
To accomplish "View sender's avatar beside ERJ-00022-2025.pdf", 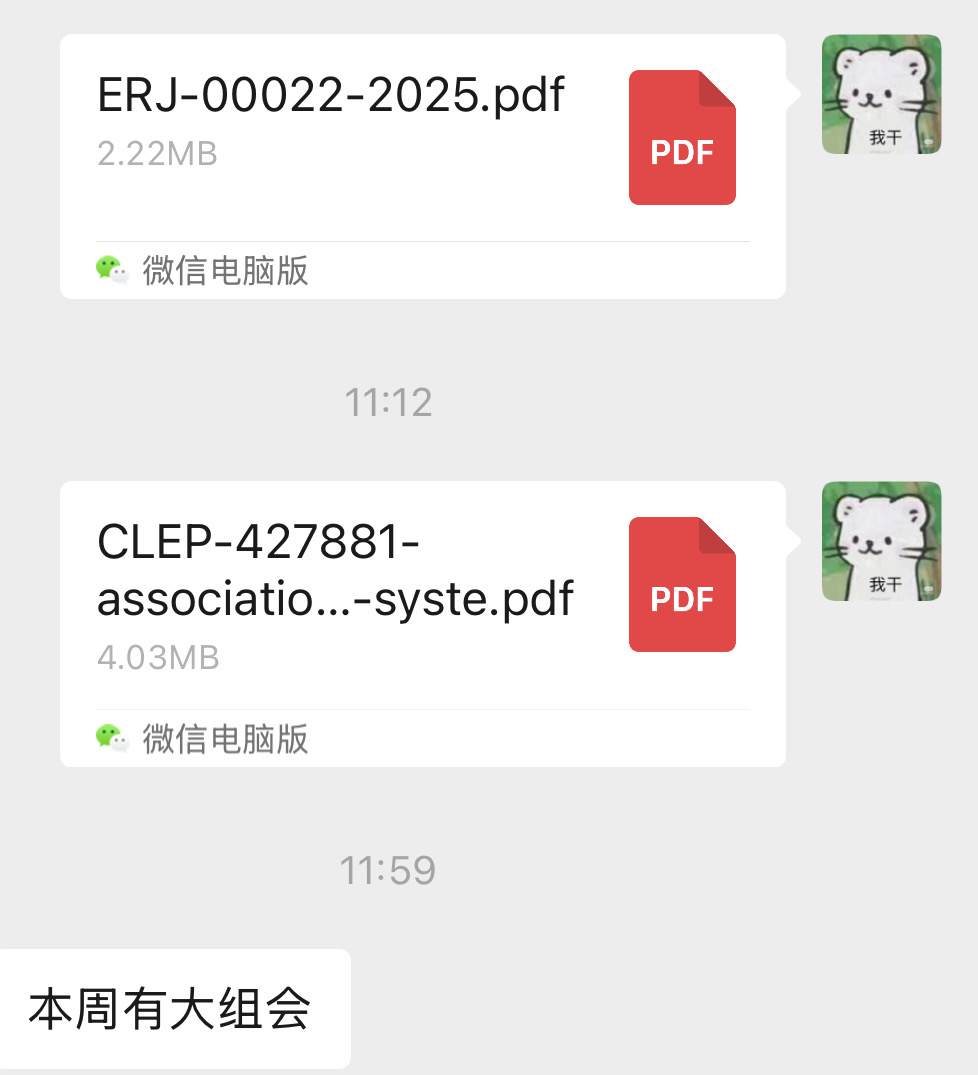I will pyautogui.click(x=881, y=95).
